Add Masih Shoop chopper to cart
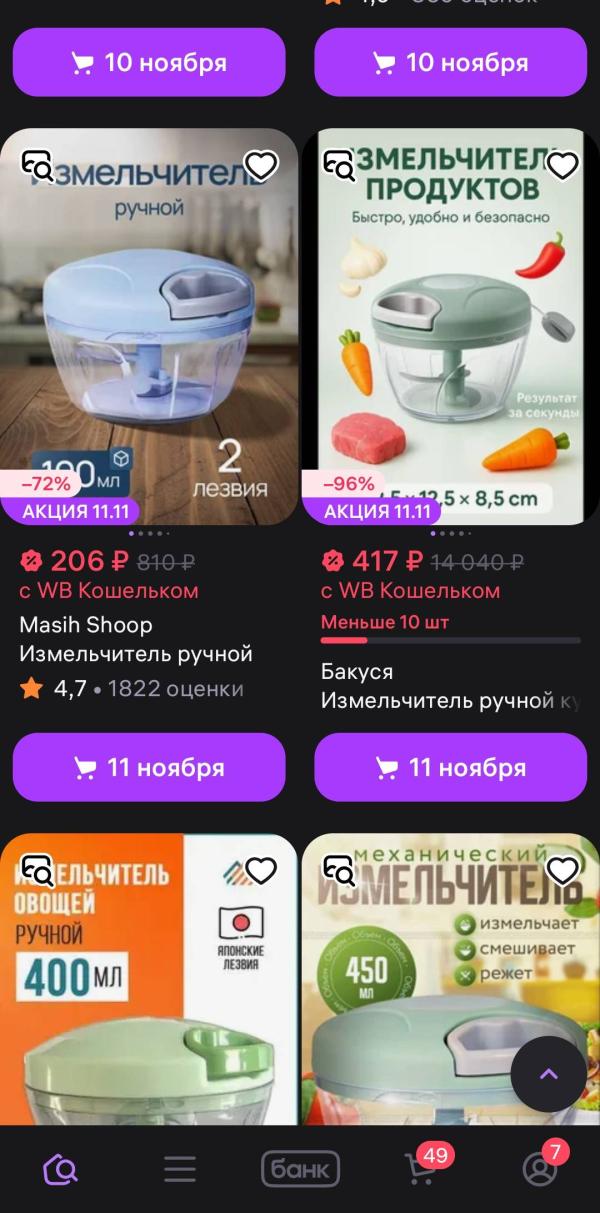600x1213 pixels. click(x=149, y=768)
